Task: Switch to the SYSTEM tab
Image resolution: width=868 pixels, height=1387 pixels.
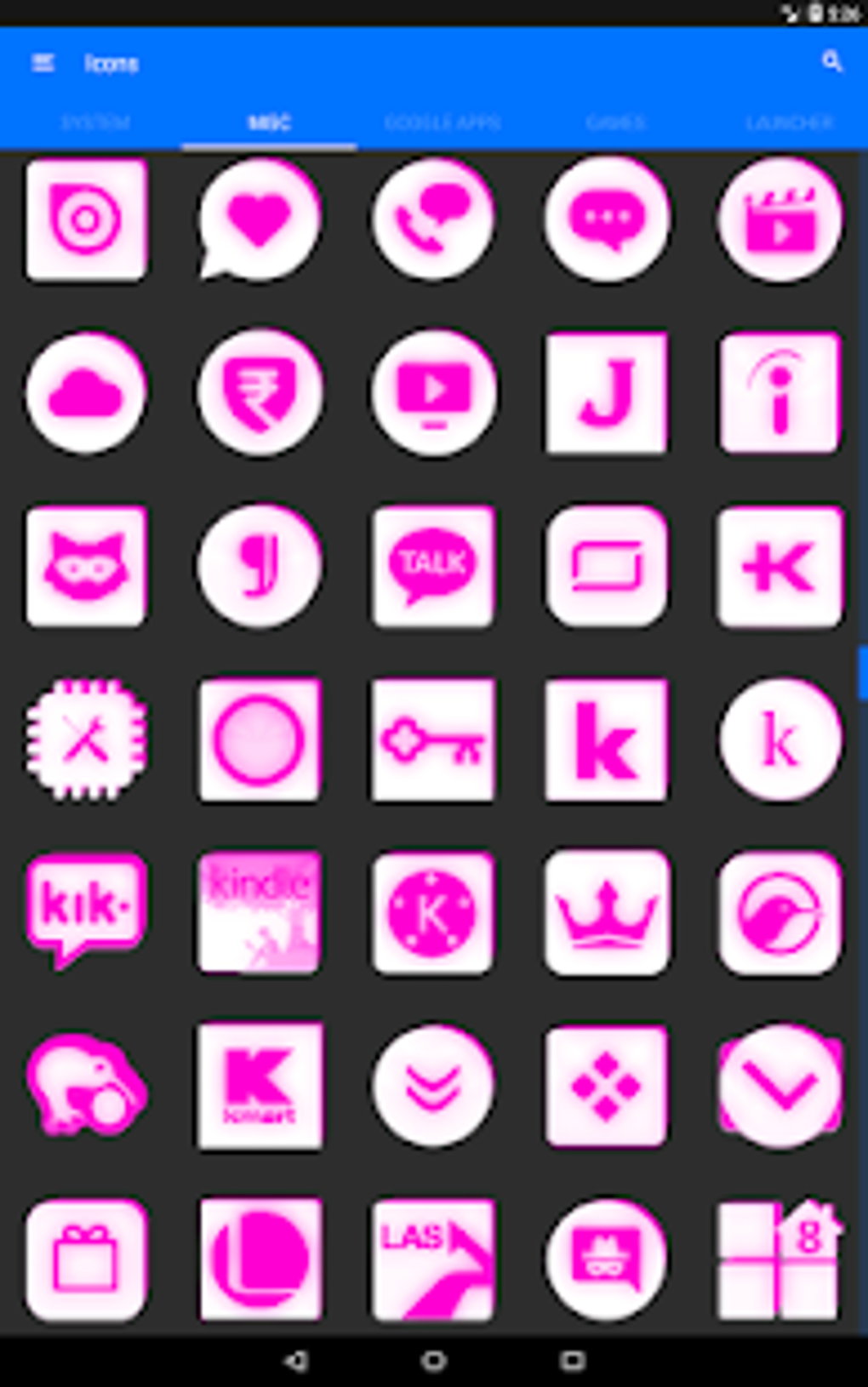Action: click(96, 122)
